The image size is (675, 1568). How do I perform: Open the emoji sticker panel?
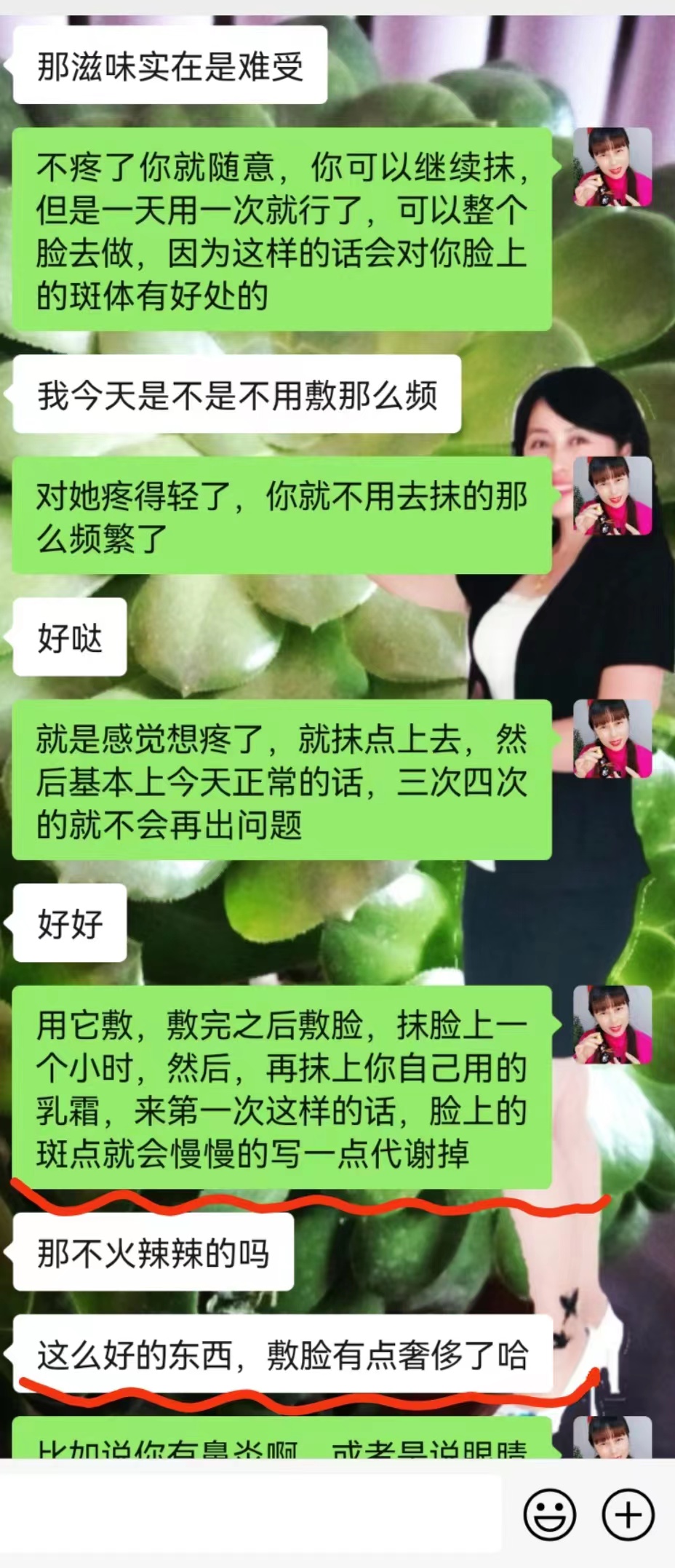[550, 1515]
